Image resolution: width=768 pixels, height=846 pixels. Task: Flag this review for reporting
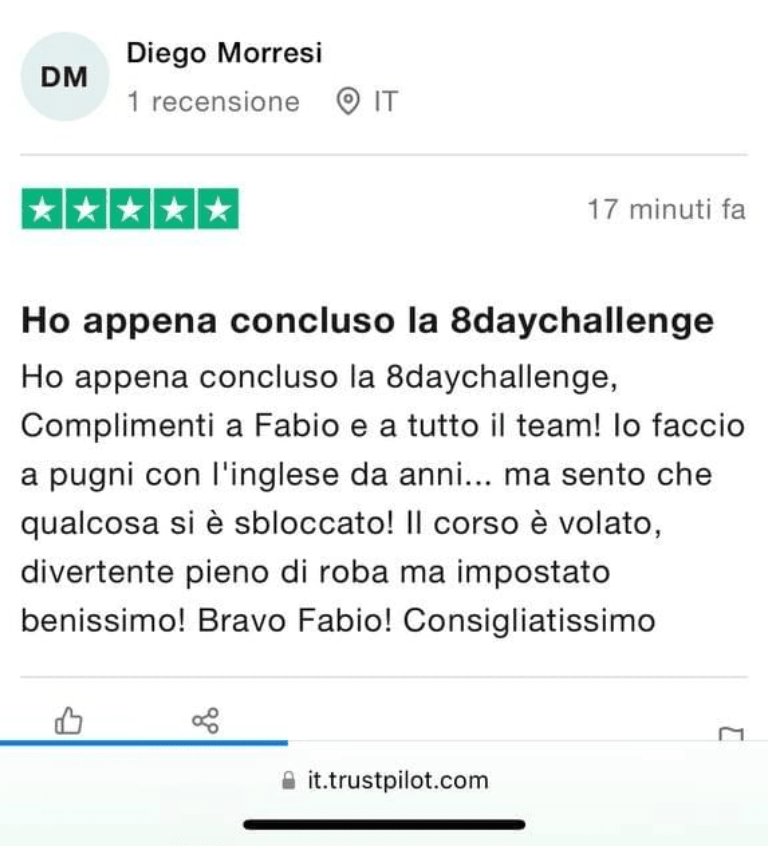731,735
